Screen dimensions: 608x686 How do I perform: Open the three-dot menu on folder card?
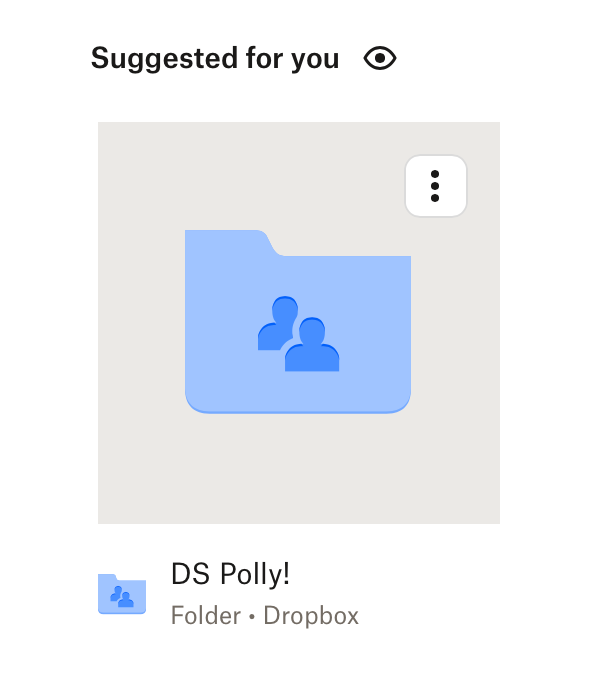point(435,186)
